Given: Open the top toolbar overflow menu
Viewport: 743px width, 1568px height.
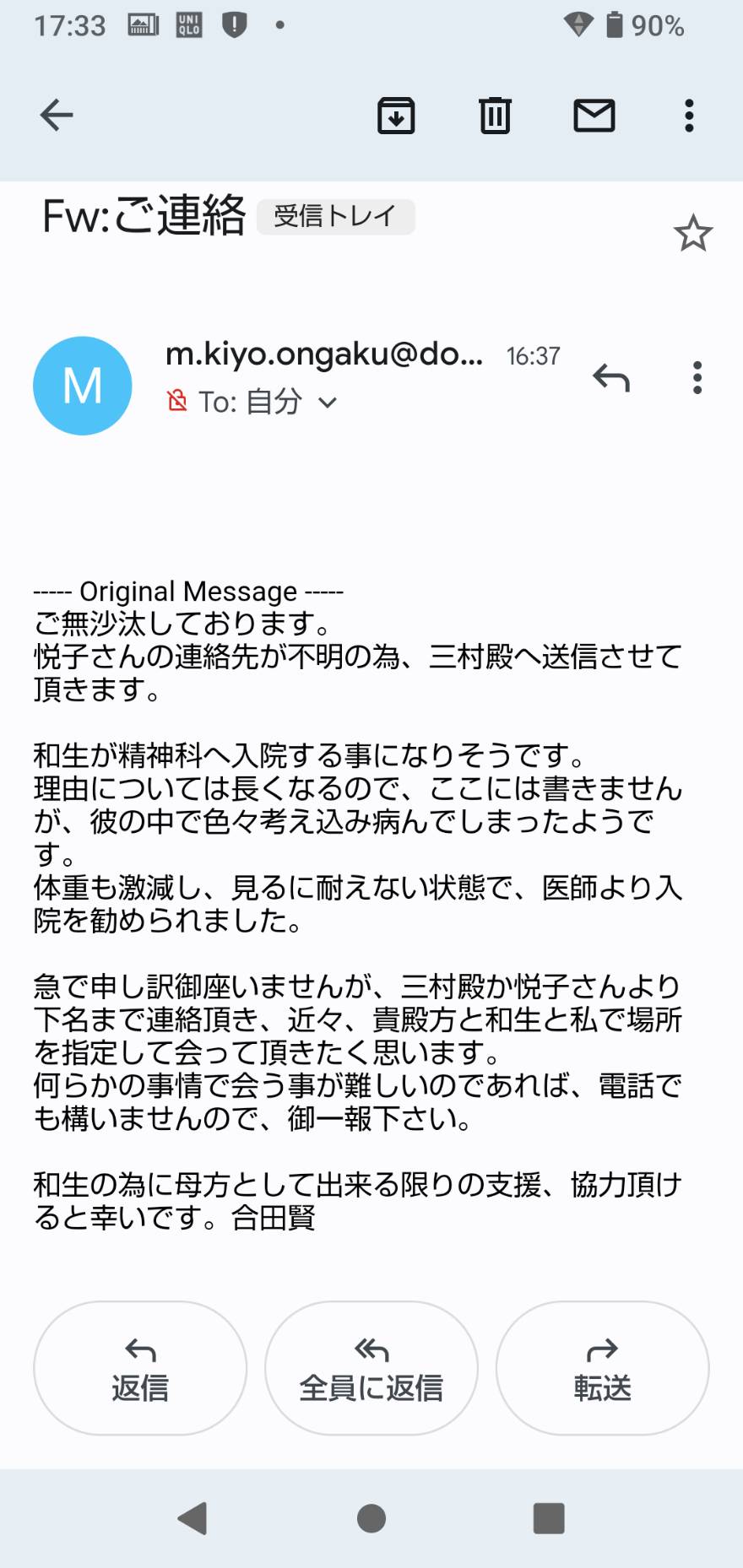Looking at the screenshot, I should (690, 116).
